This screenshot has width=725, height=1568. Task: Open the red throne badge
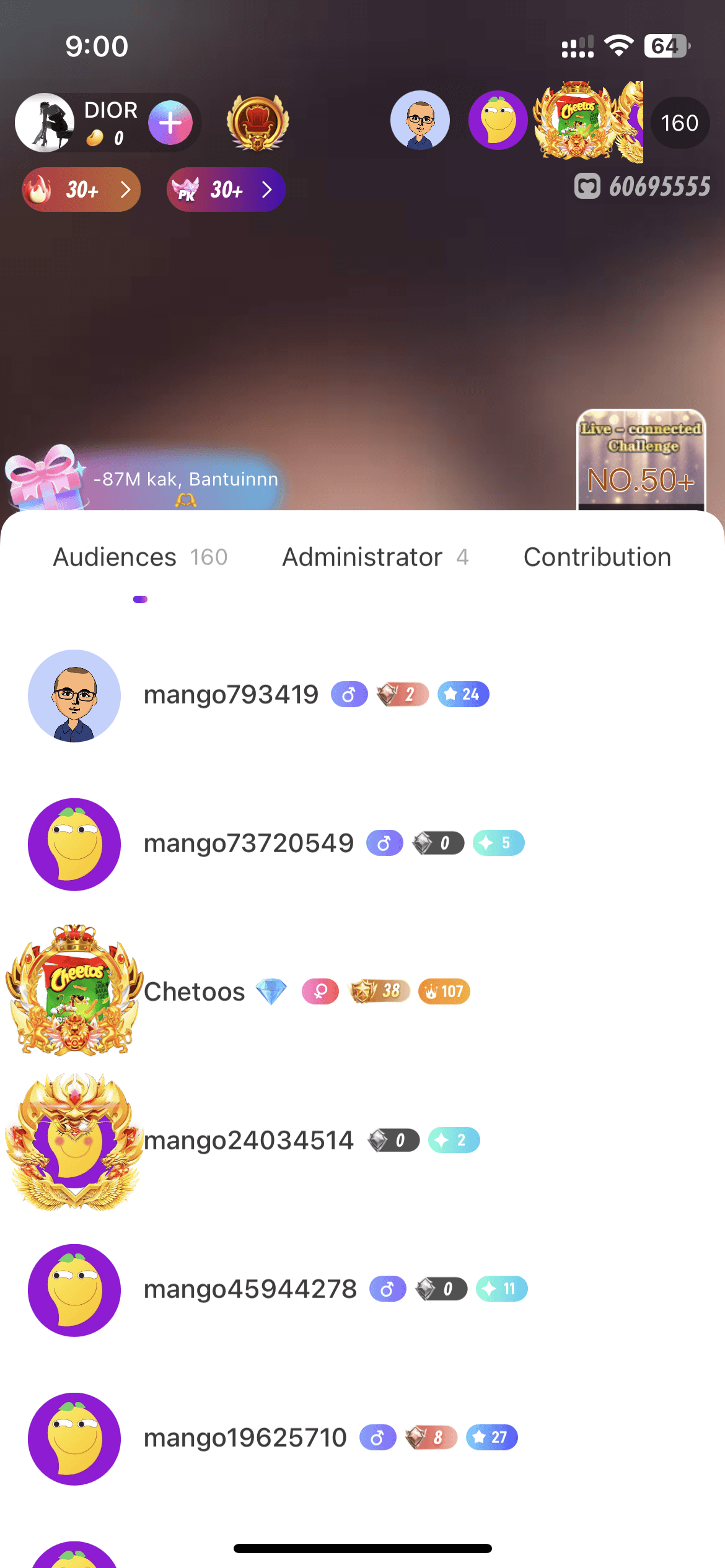click(258, 123)
